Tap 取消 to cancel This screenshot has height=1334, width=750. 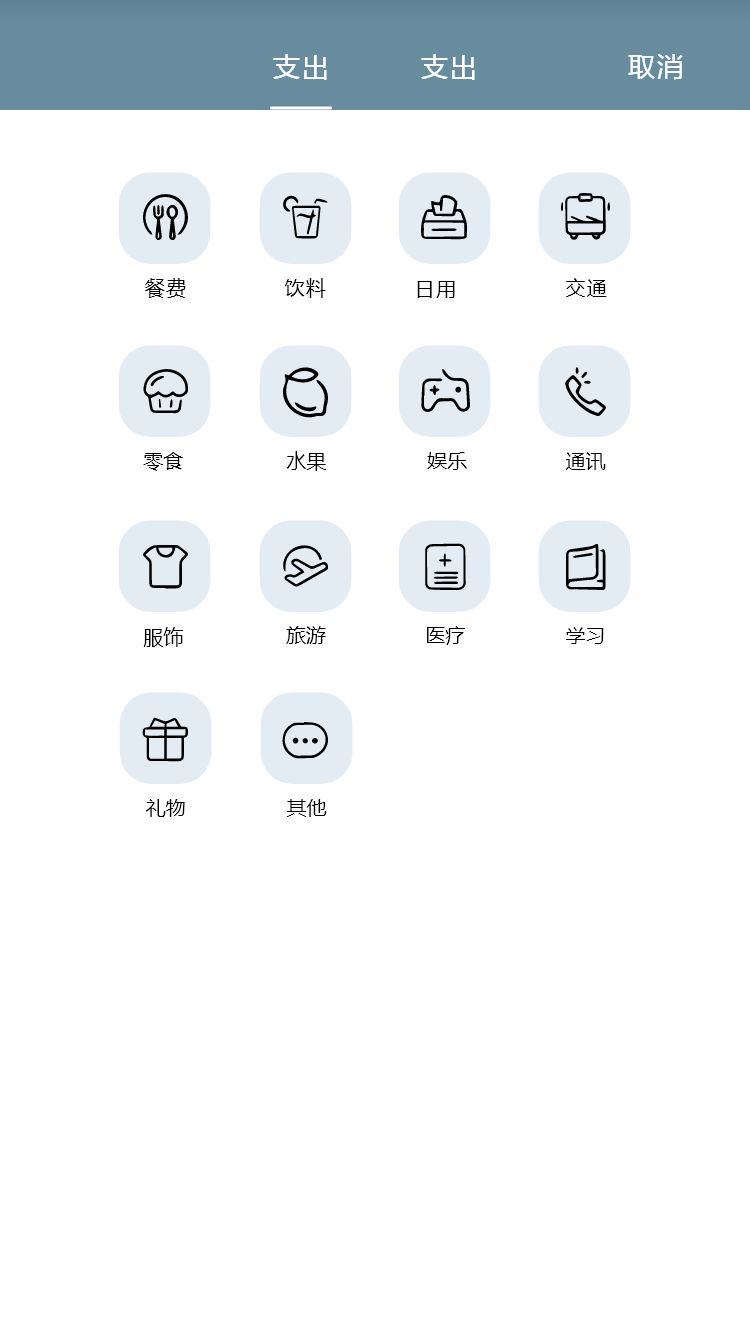(x=655, y=68)
